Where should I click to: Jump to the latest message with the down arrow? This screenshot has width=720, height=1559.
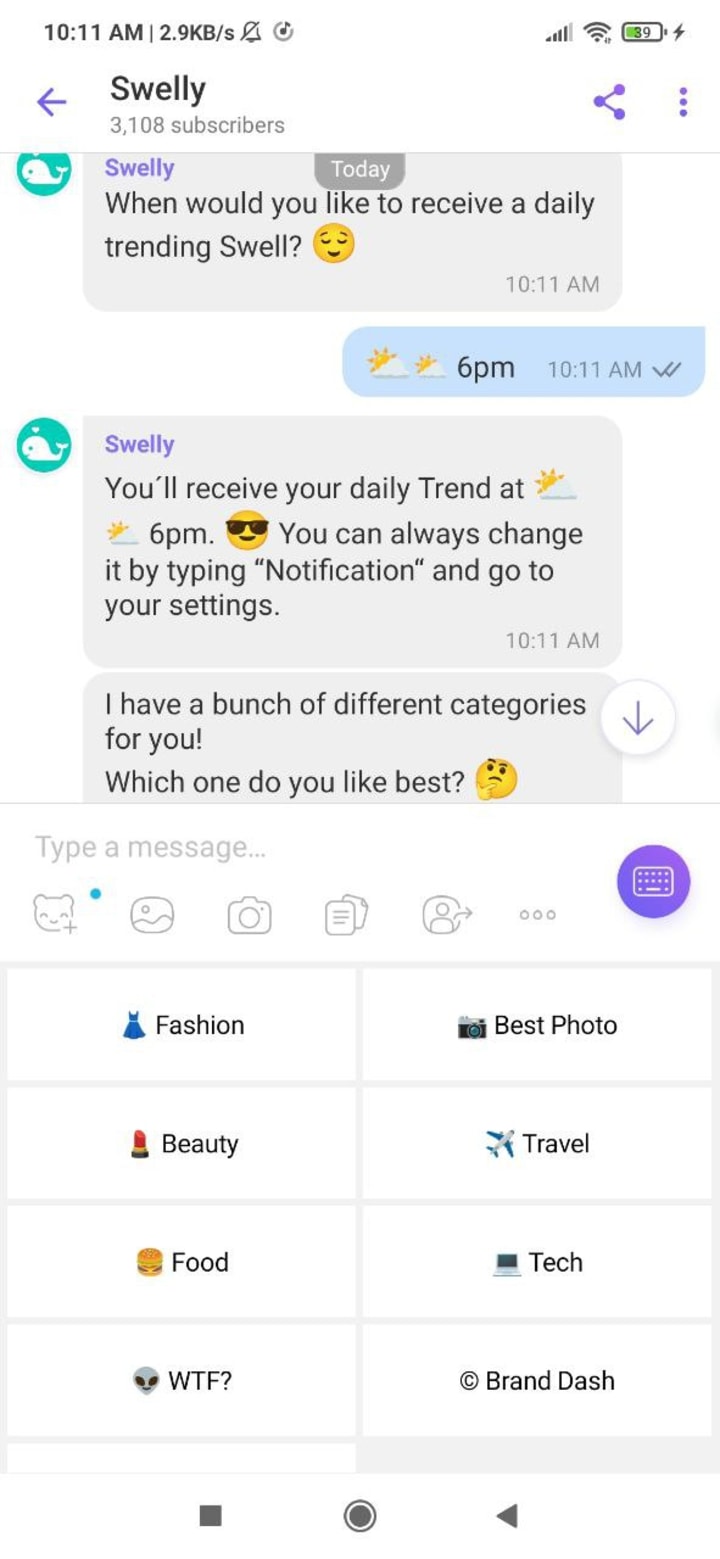pos(637,720)
